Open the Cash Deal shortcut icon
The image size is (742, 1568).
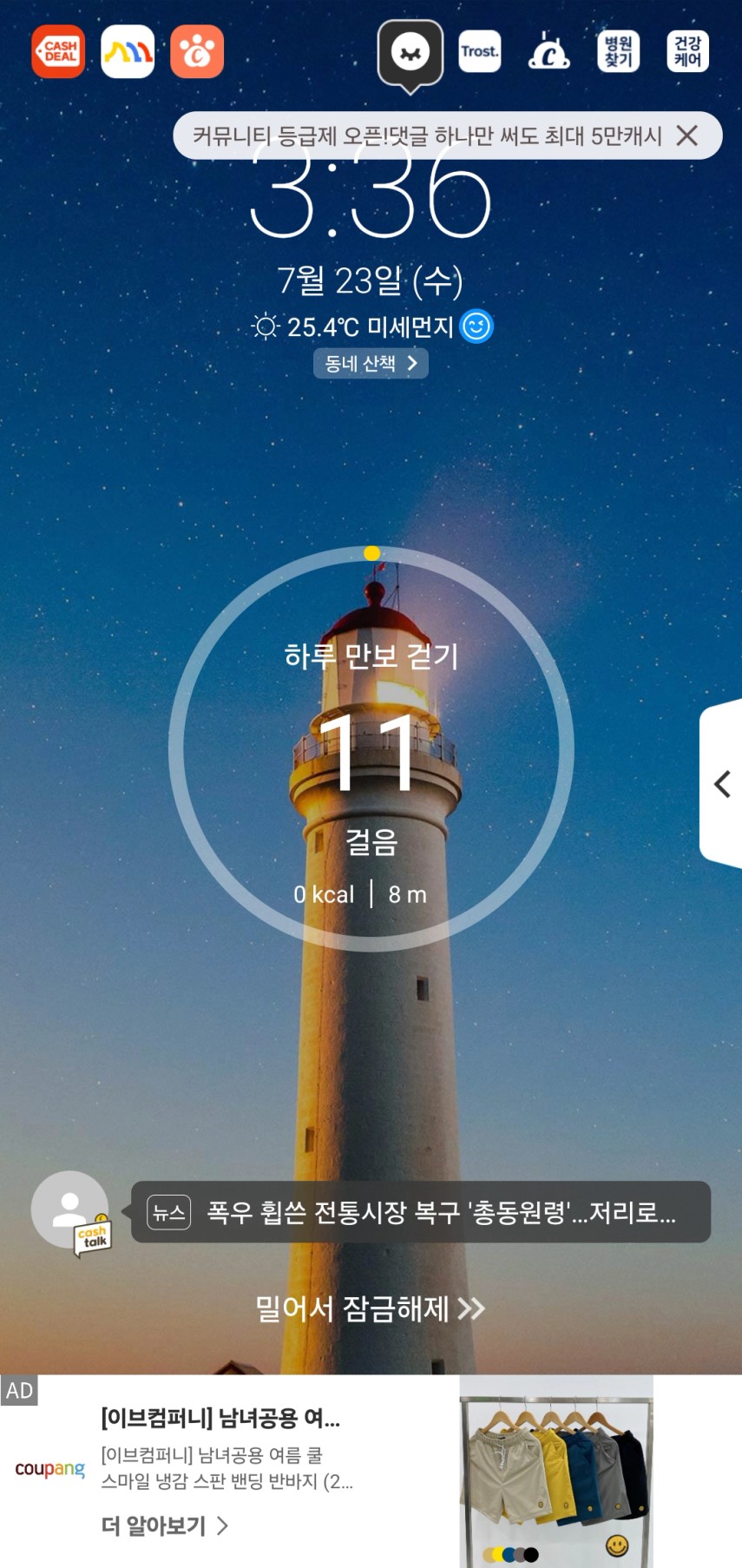click(x=58, y=51)
